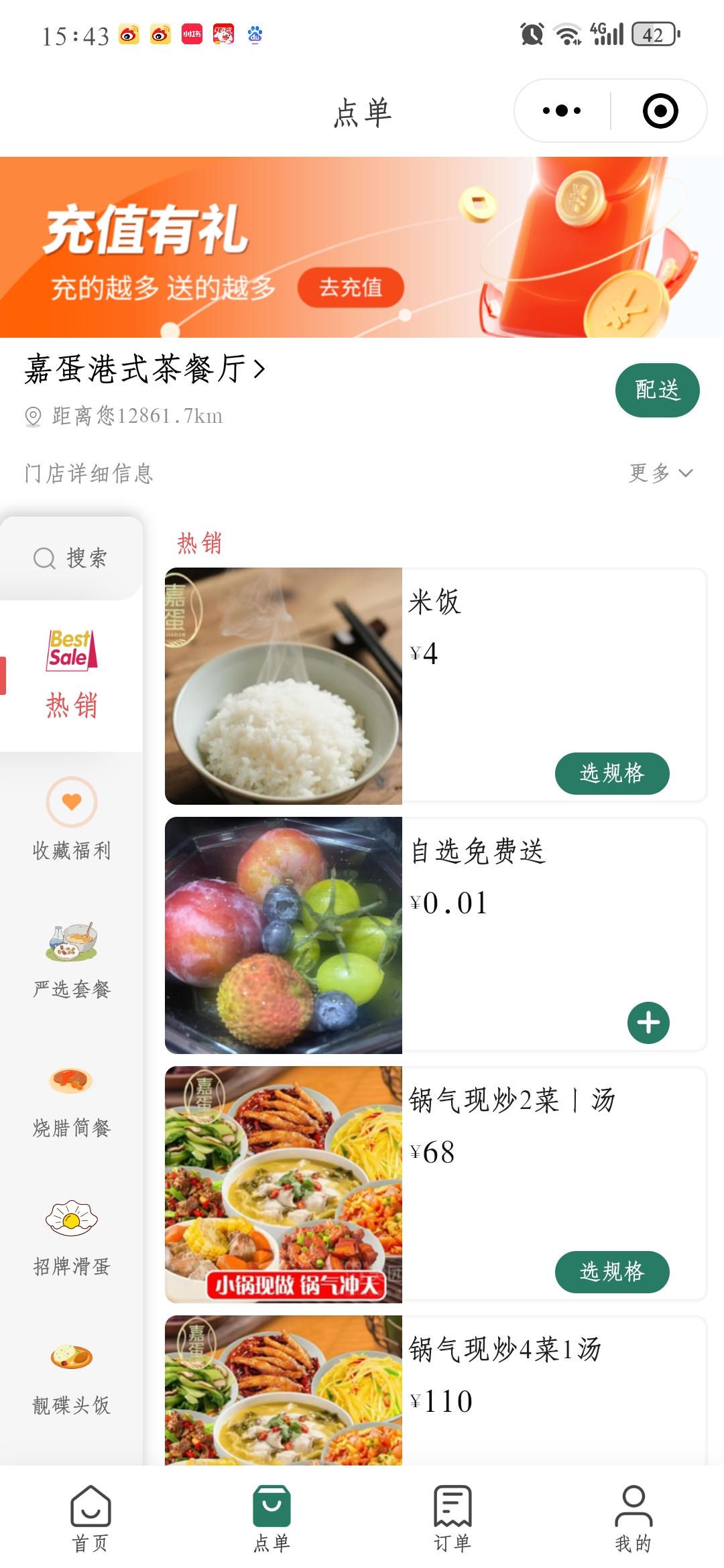Open the 烧腊简餐 category icon
Image resolution: width=724 pixels, height=1568 pixels.
72,1079
